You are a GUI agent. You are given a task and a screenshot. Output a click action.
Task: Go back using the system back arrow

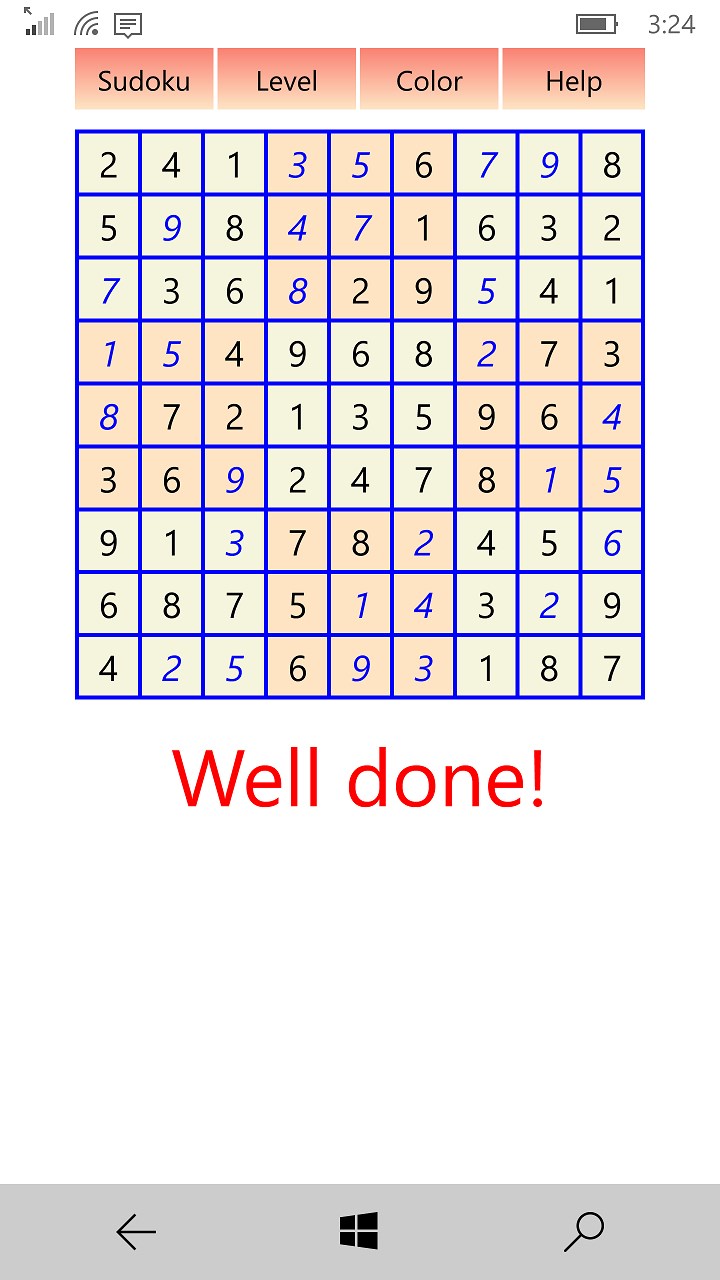(x=136, y=1232)
